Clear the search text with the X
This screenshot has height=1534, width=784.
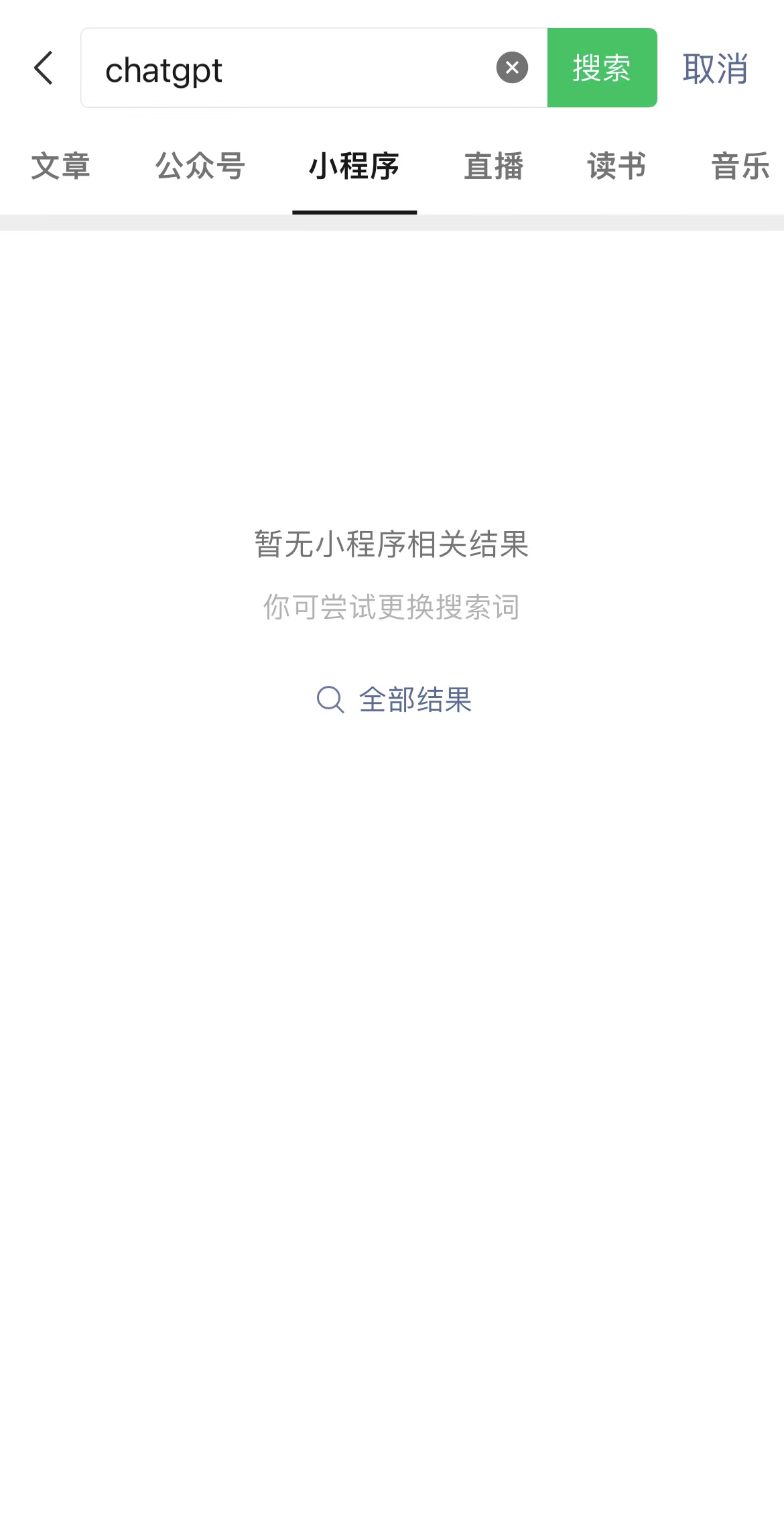point(512,68)
